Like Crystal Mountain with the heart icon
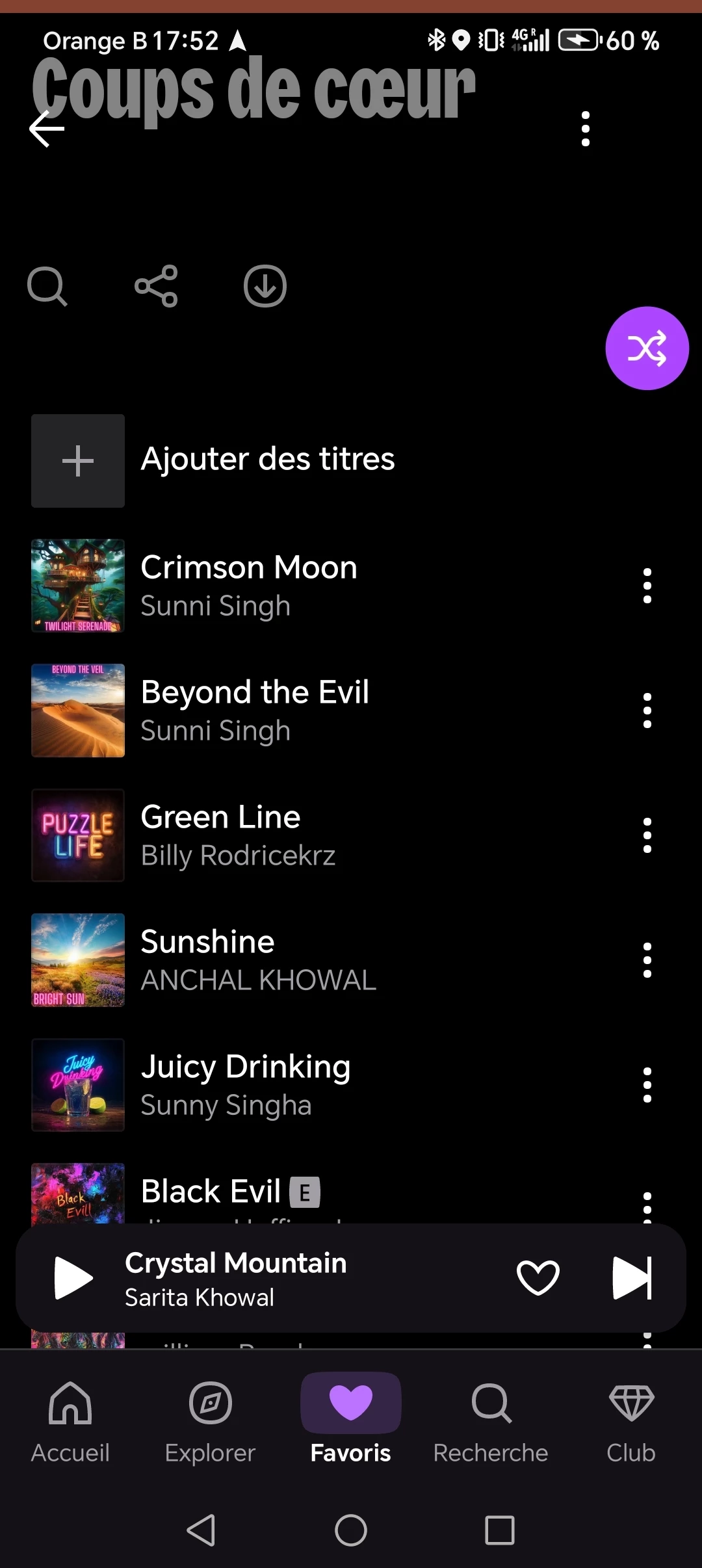Image resolution: width=702 pixels, height=1568 pixels. [x=538, y=1278]
